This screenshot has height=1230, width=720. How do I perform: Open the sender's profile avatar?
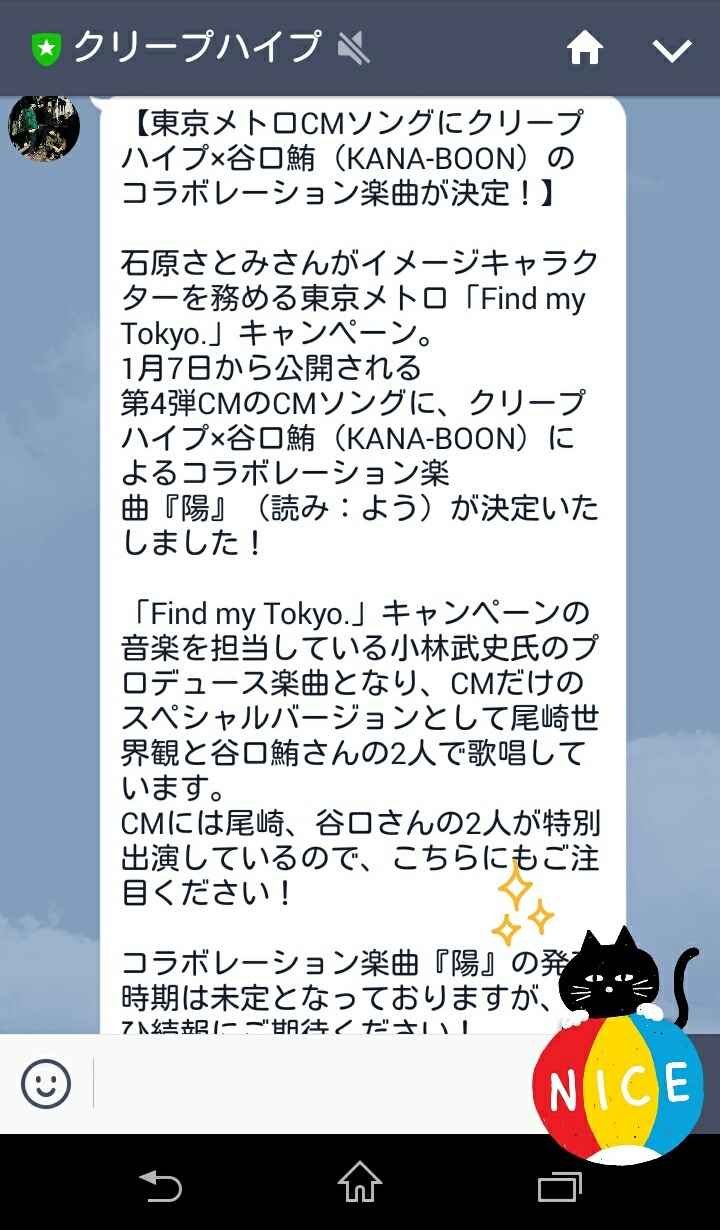click(44, 127)
